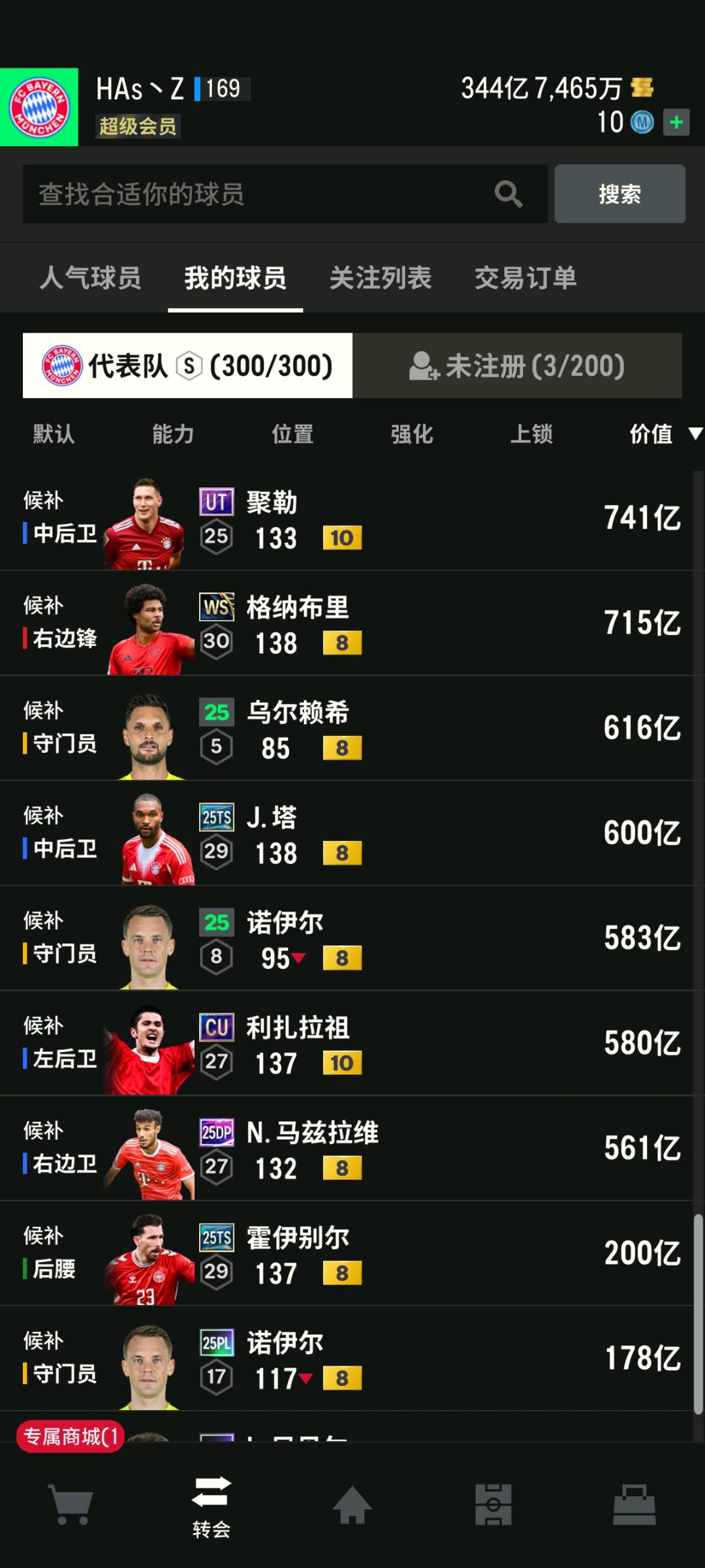Viewport: 705px width, 1568px height.
Task: Add currency with the green plus icon
Action: click(x=676, y=122)
